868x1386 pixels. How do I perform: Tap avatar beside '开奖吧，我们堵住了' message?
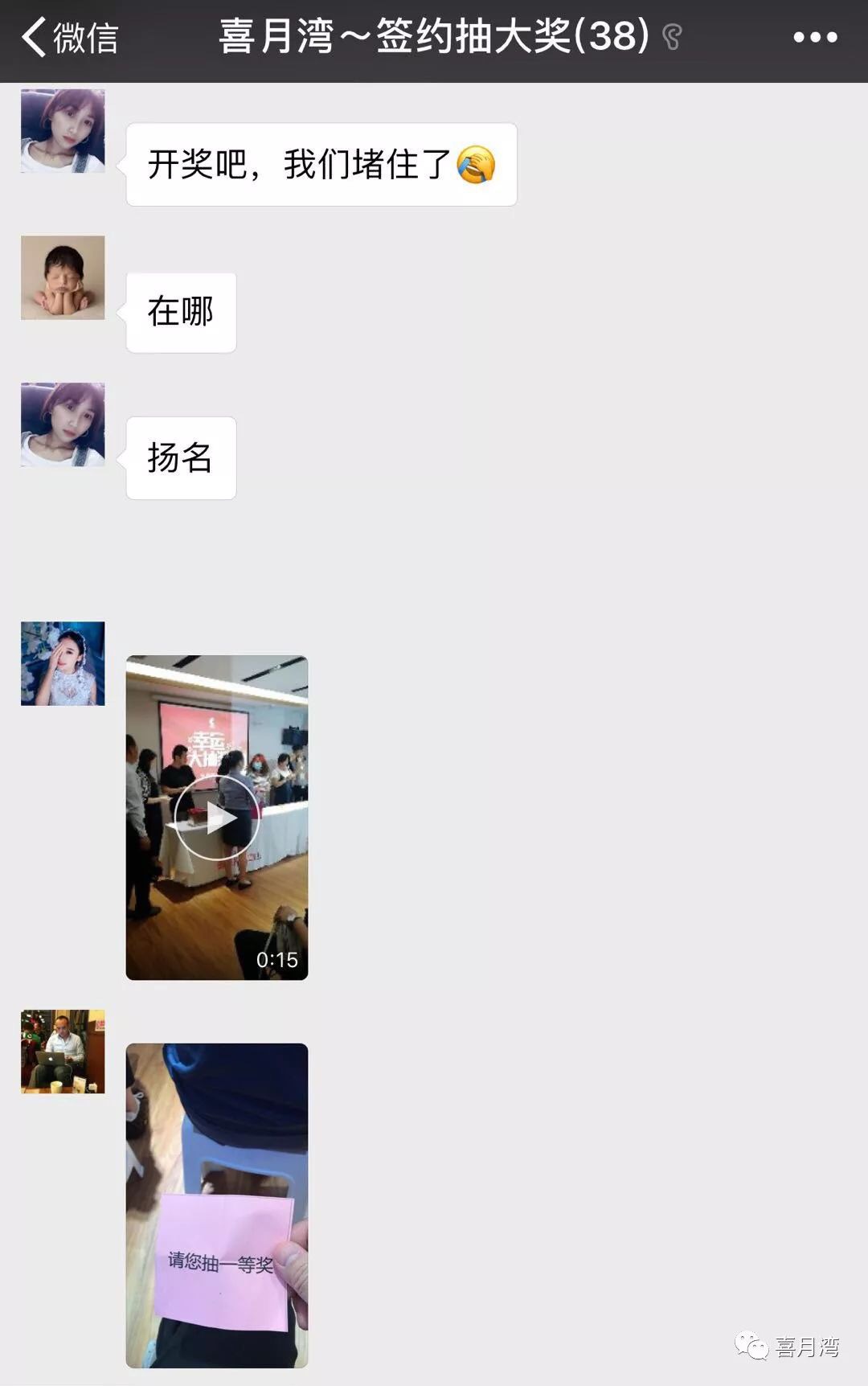[63, 131]
